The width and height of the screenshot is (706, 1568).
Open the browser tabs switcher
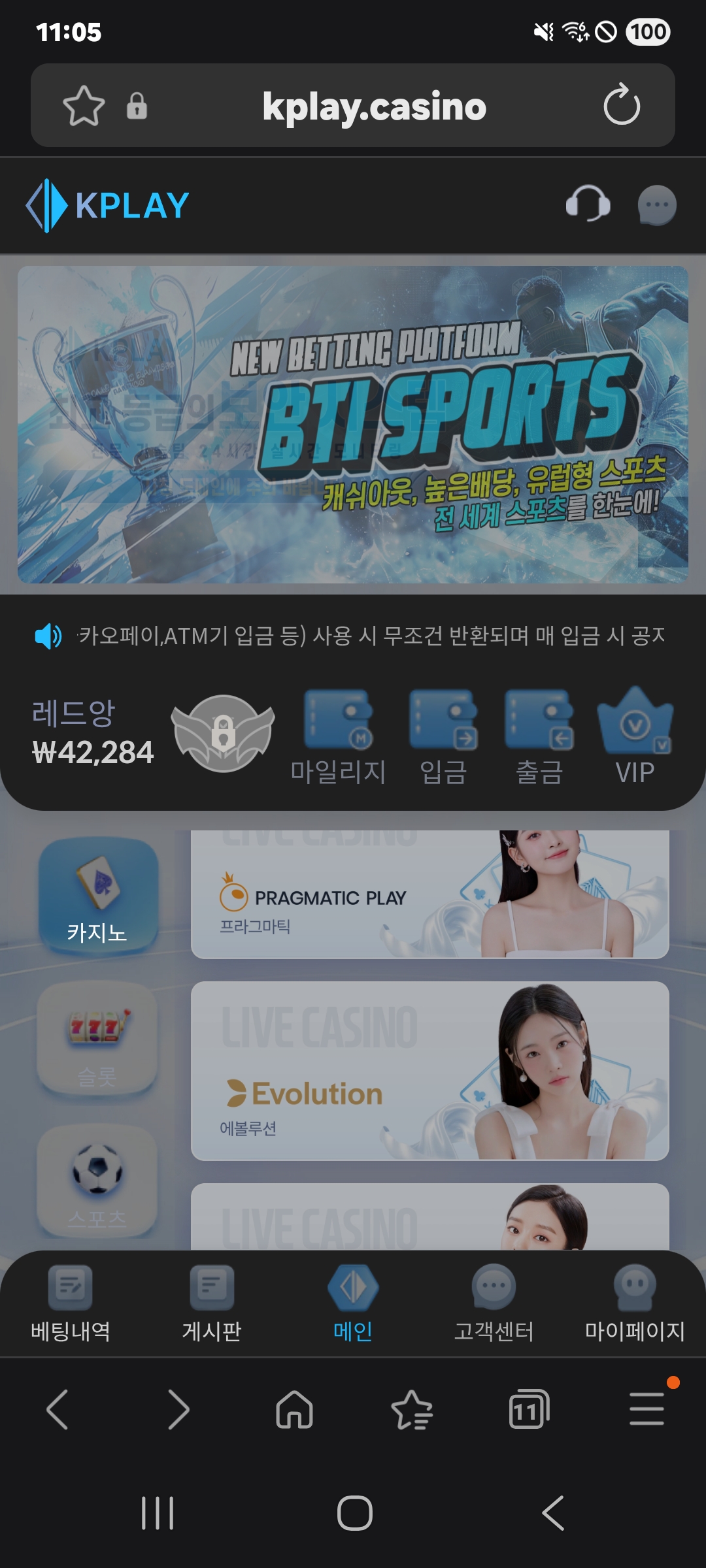pos(529,1409)
